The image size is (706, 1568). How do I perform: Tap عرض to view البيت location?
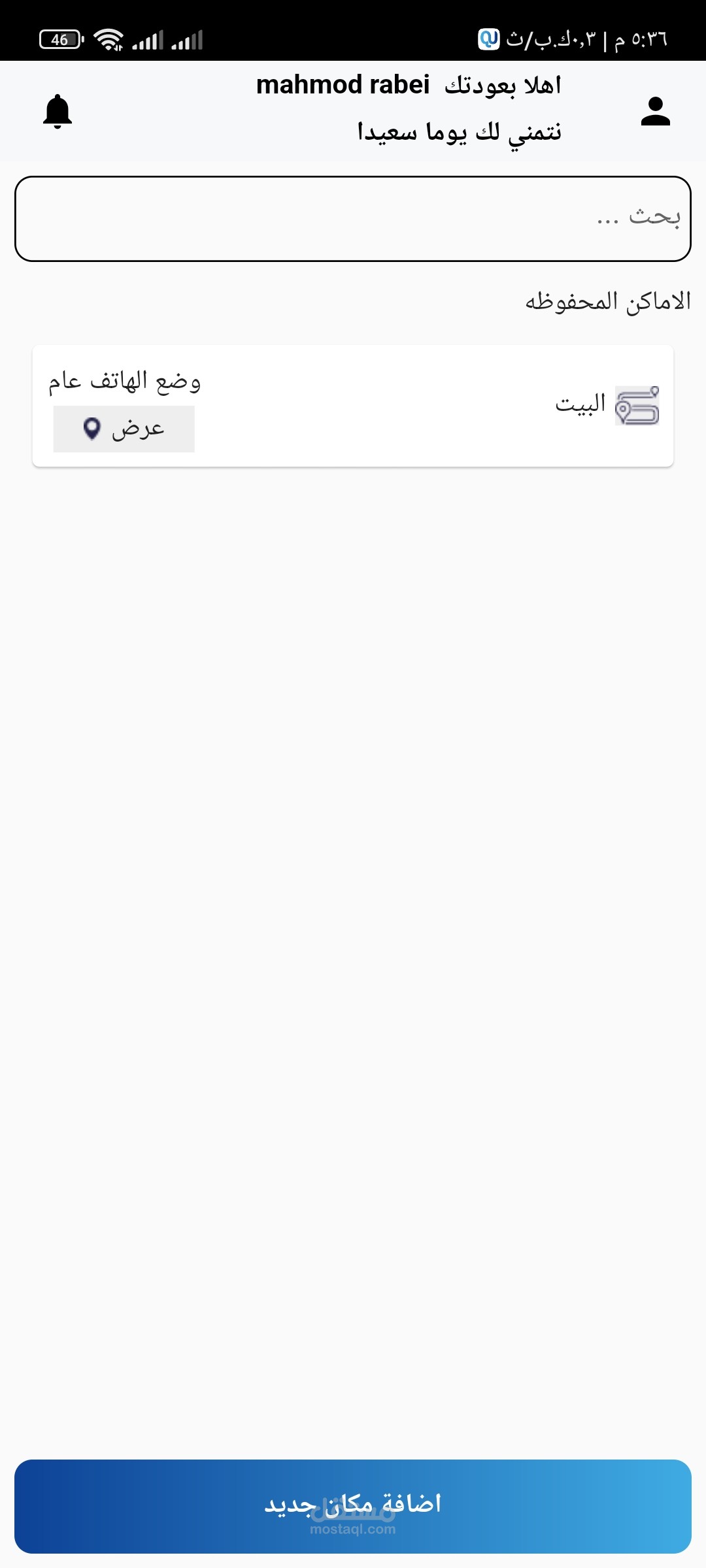pyautogui.click(x=124, y=429)
